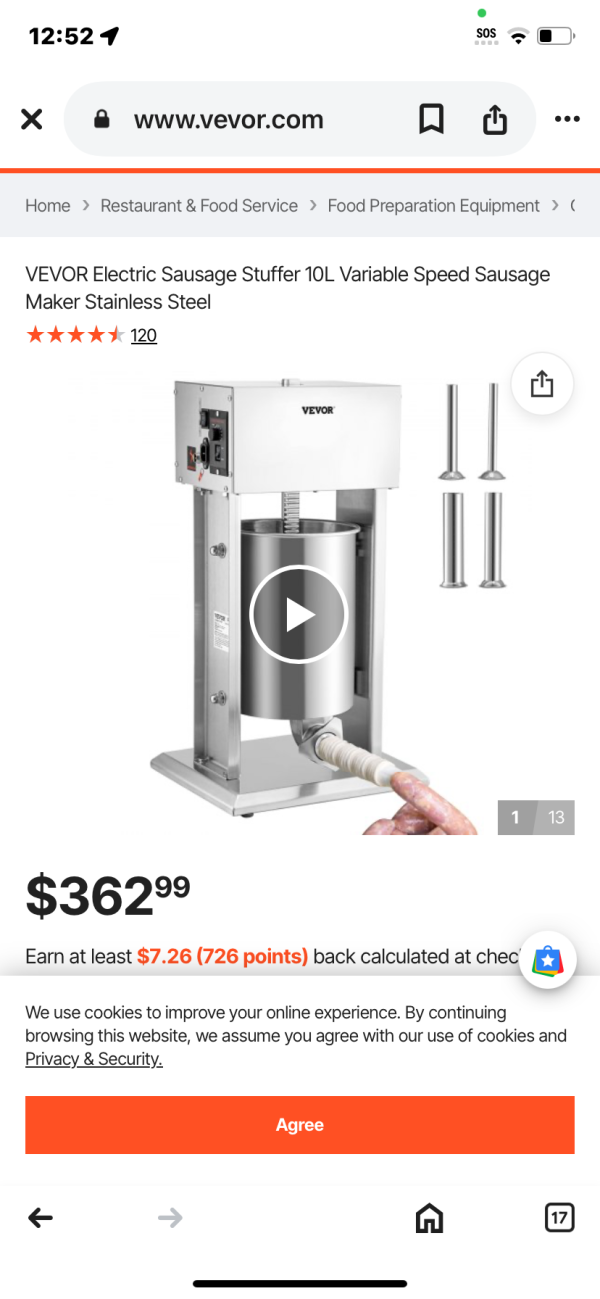
Task: View the 120 product reviews
Action: (143, 336)
